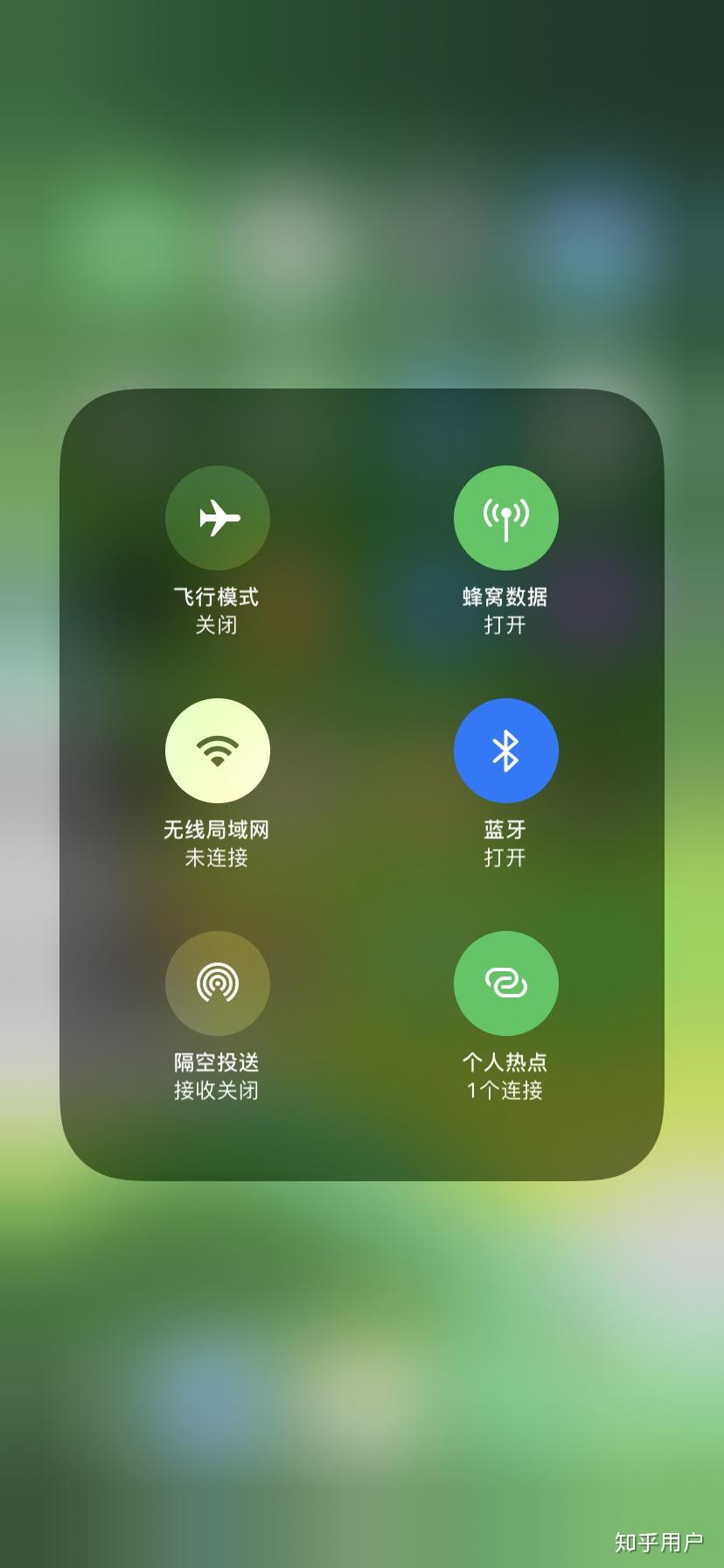Open AirDrop options (隔空投送)
Image resolution: width=724 pixels, height=1568 pixels.
click(217, 983)
